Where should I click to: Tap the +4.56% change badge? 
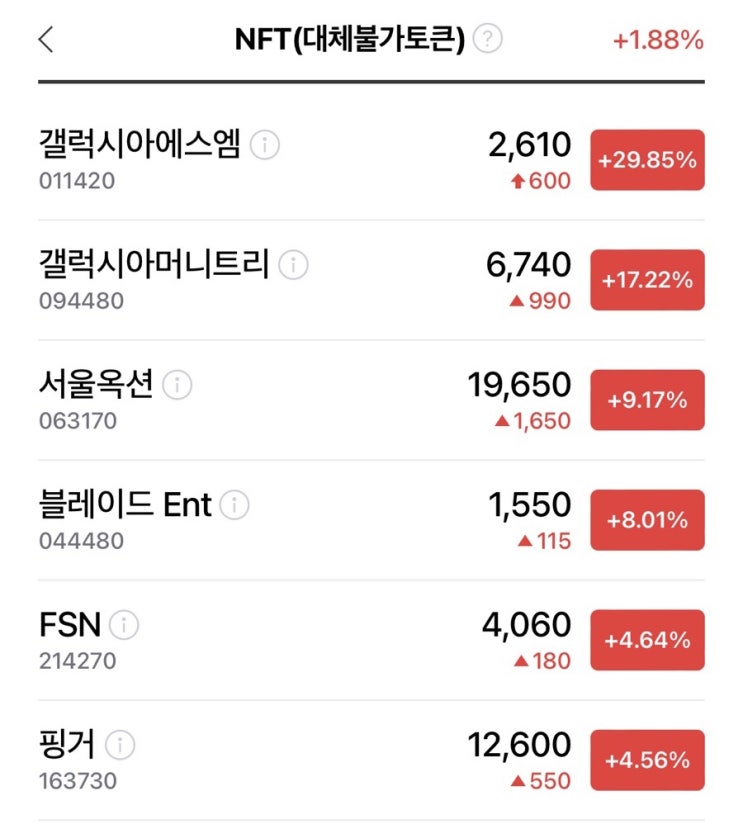[x=647, y=760]
